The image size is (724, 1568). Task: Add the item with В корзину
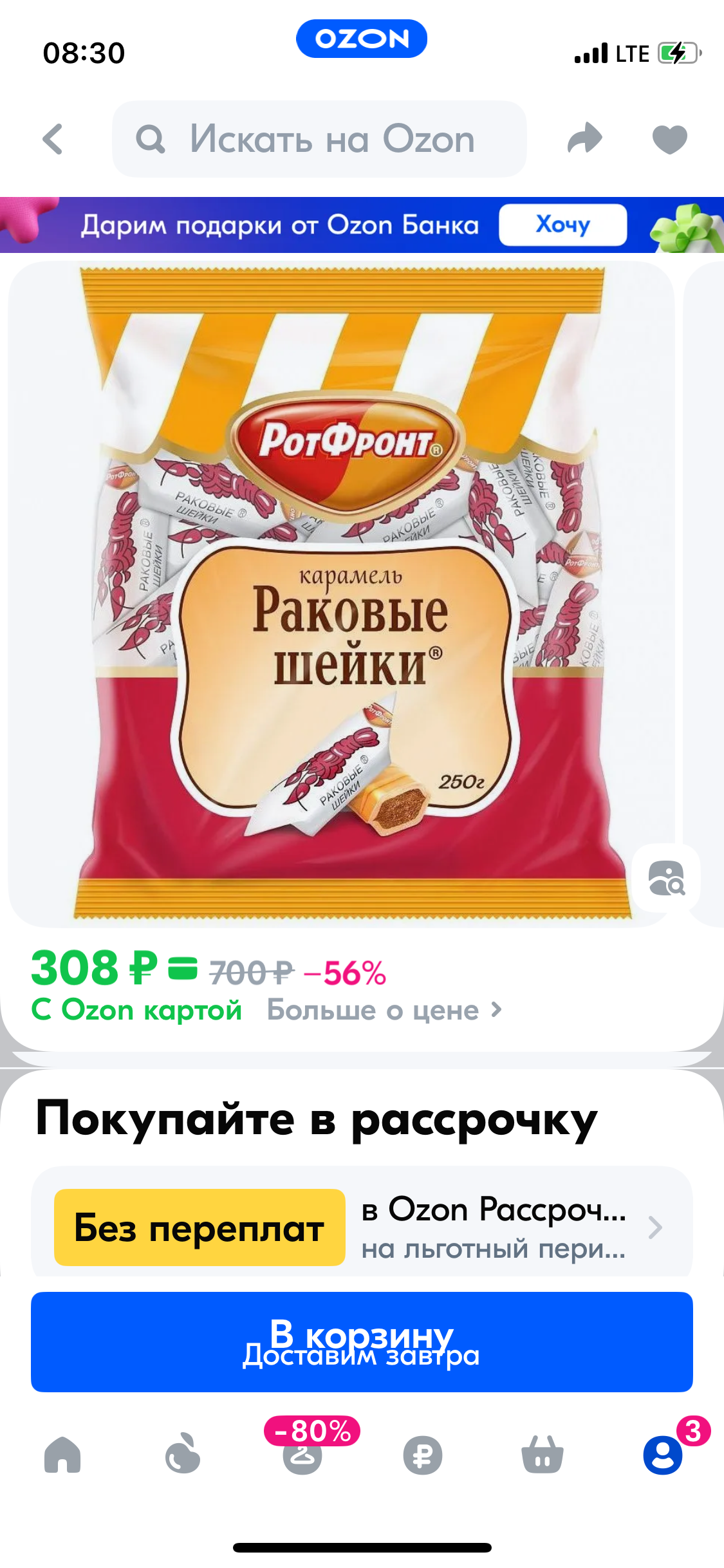tap(362, 1341)
